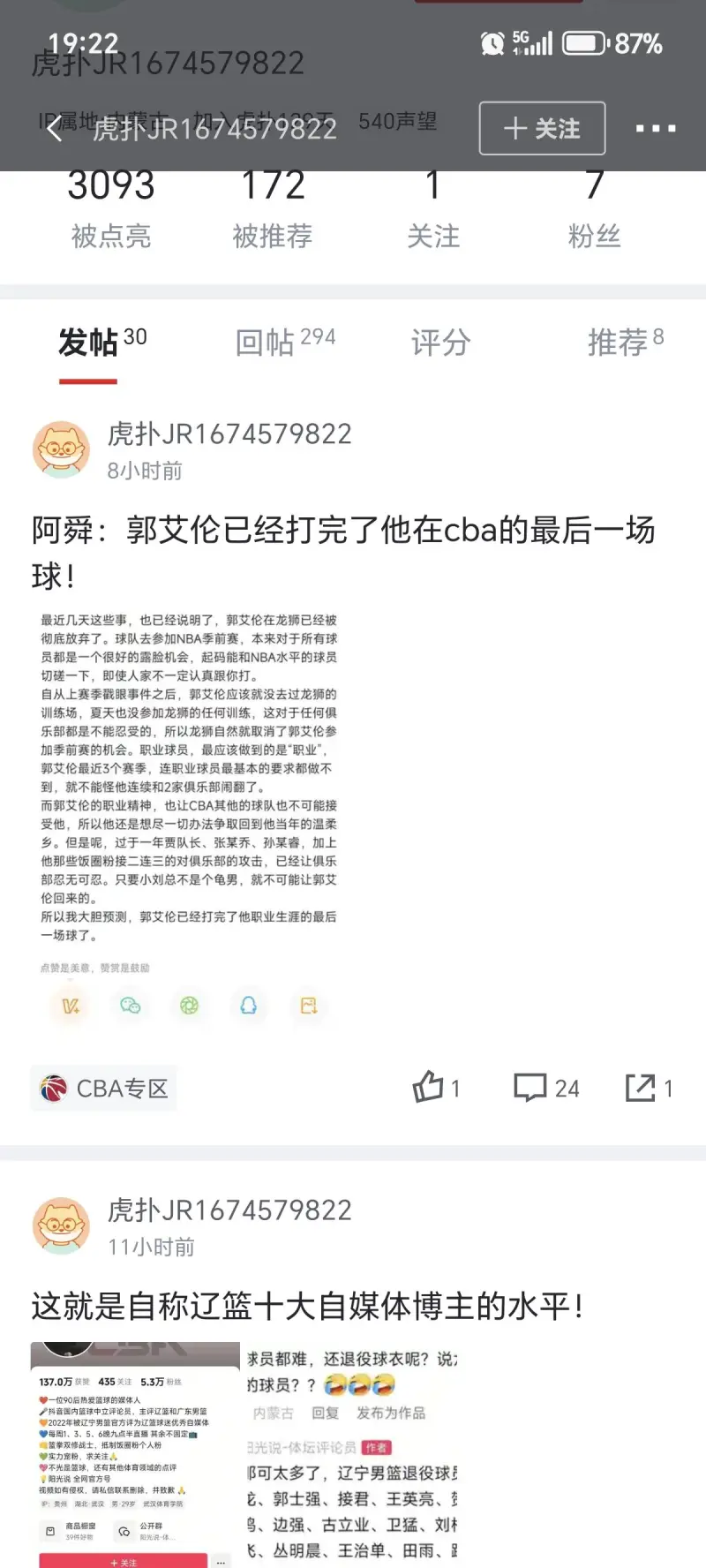Select the 发帖 tab
Image resolution: width=706 pixels, height=1568 pixels.
click(101, 342)
